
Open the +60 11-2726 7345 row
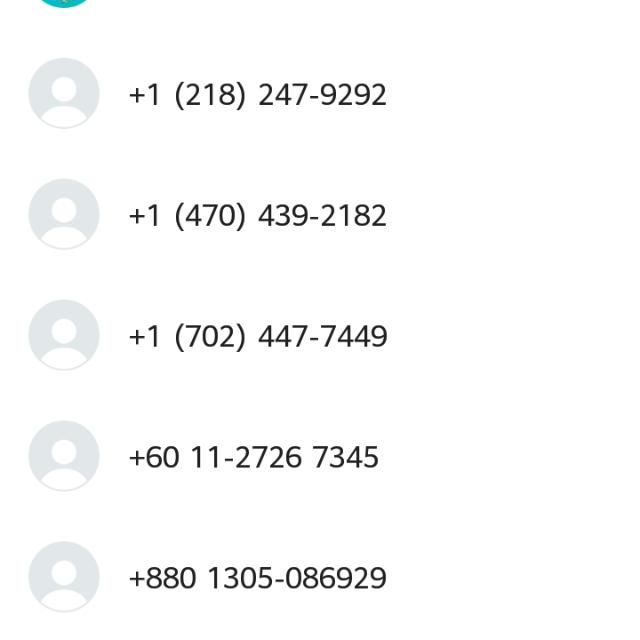click(253, 458)
